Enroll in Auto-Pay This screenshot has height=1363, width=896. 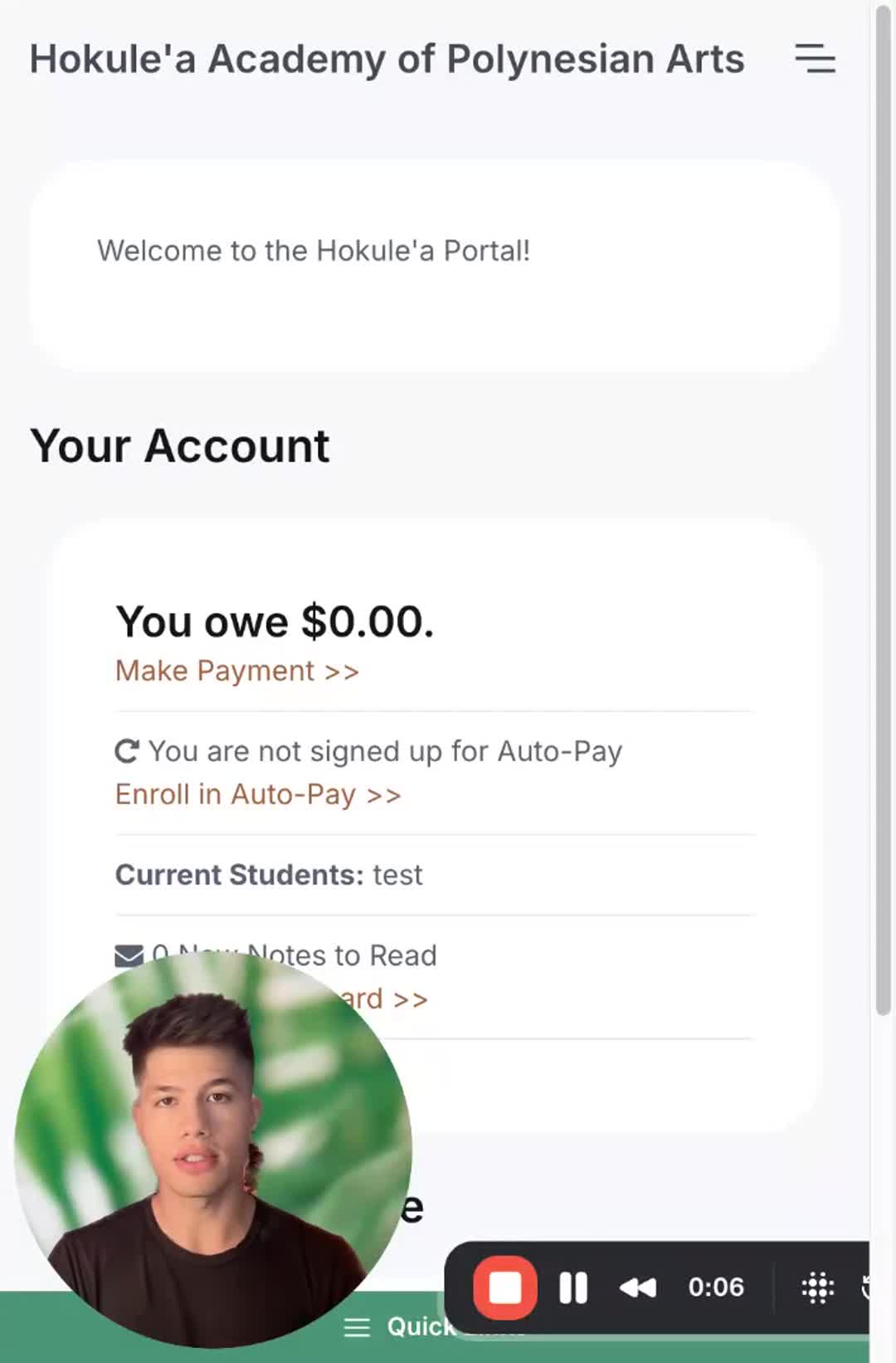click(258, 794)
